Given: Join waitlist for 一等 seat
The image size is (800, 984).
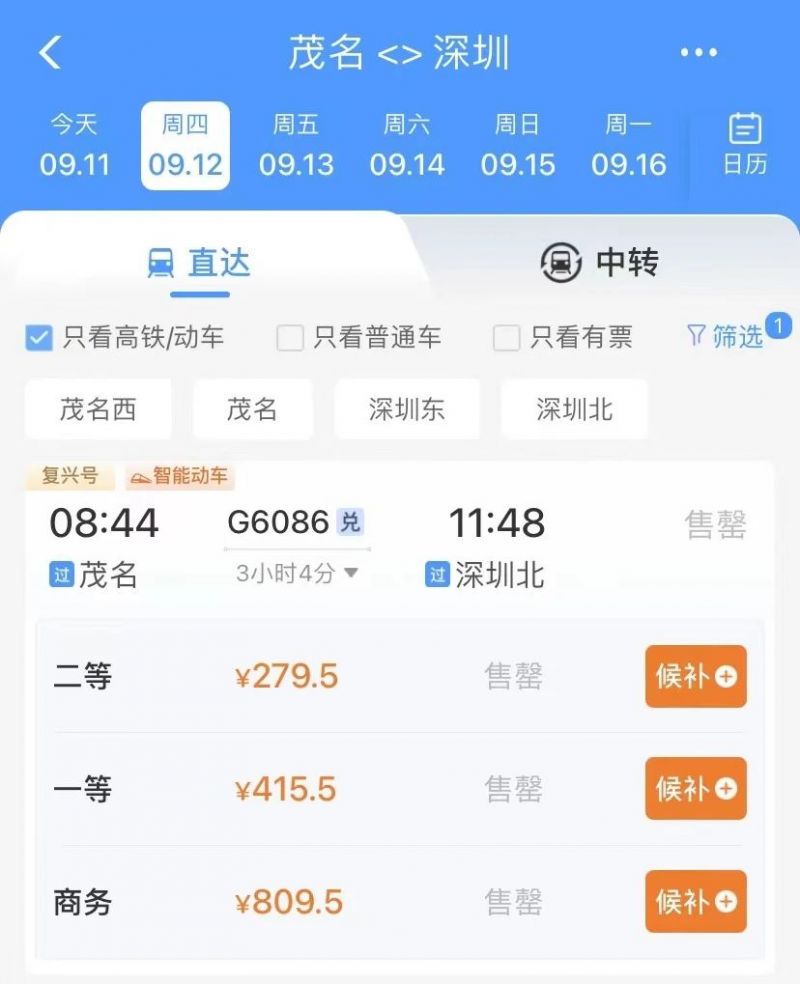Looking at the screenshot, I should pos(695,789).
